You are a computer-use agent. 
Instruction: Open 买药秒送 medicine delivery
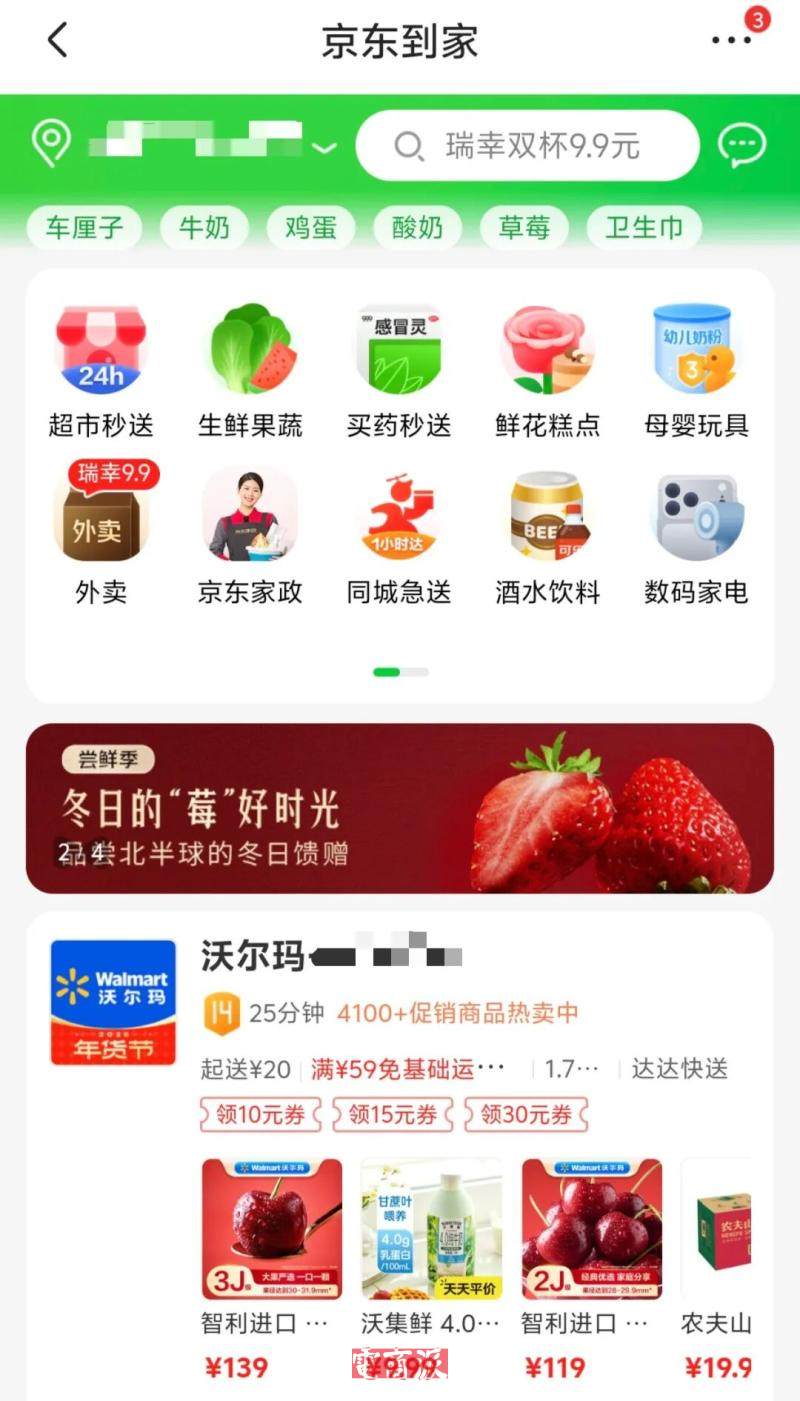pos(399,372)
